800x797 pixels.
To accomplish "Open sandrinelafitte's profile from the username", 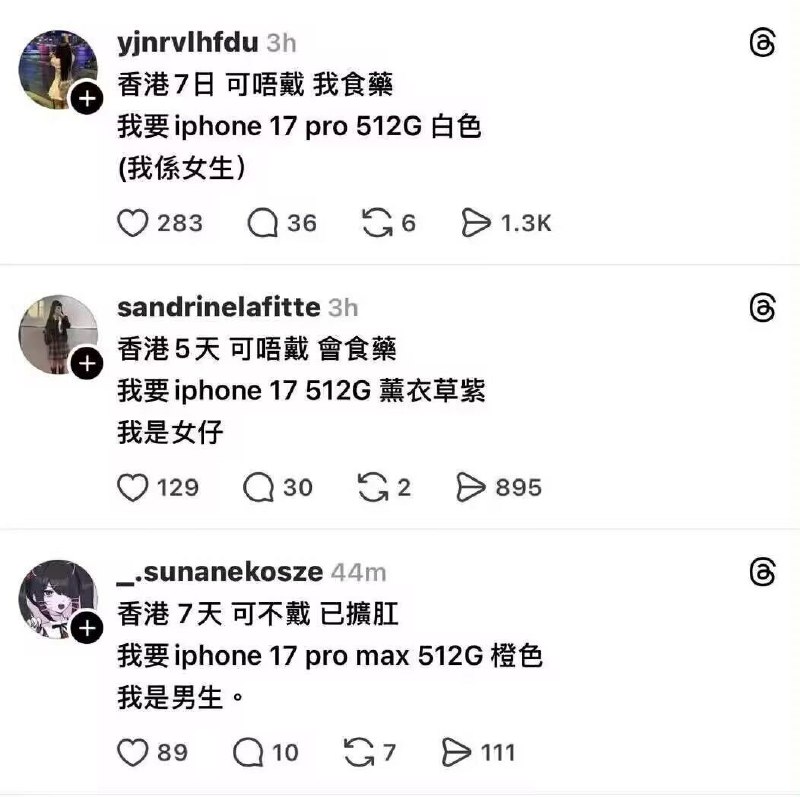I will (x=218, y=307).
